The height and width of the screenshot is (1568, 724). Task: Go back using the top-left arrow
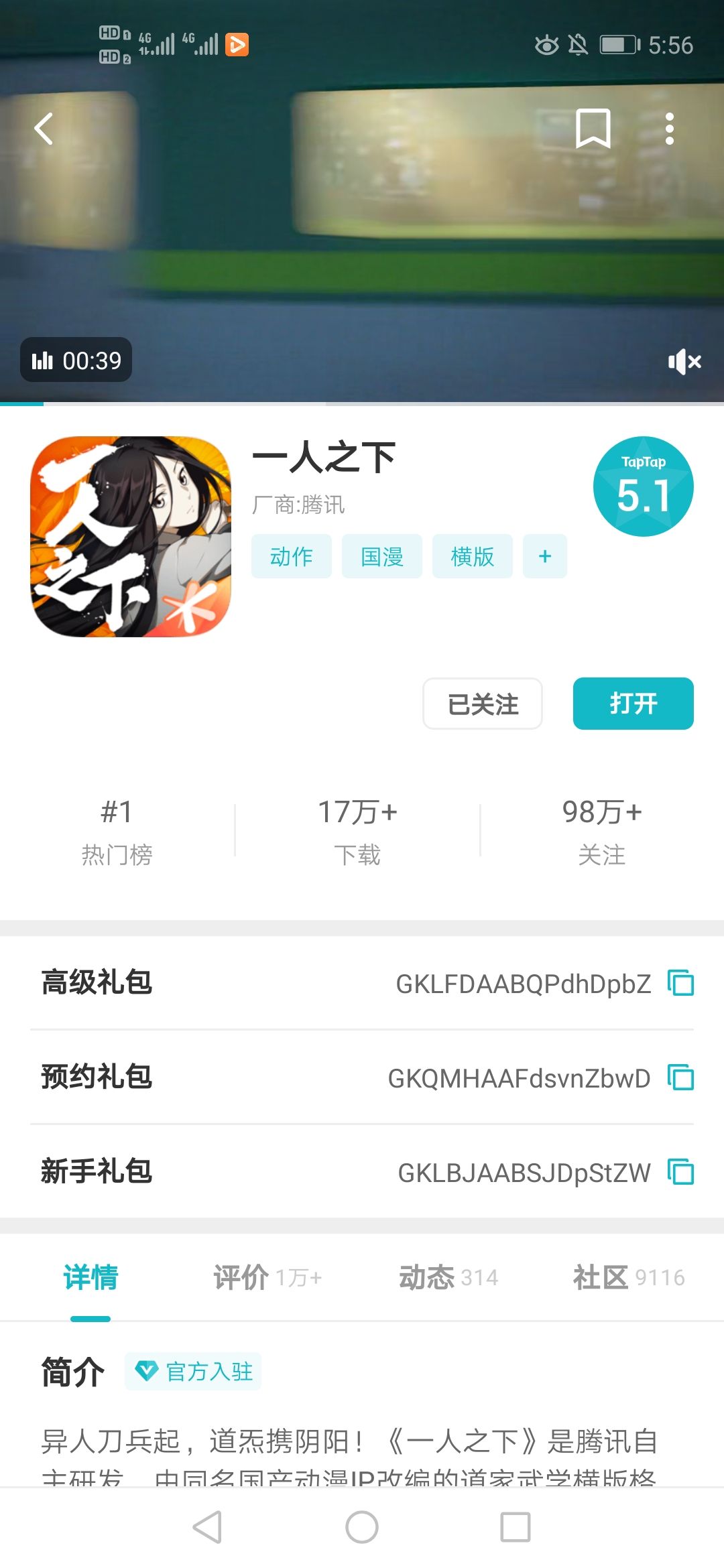(44, 129)
